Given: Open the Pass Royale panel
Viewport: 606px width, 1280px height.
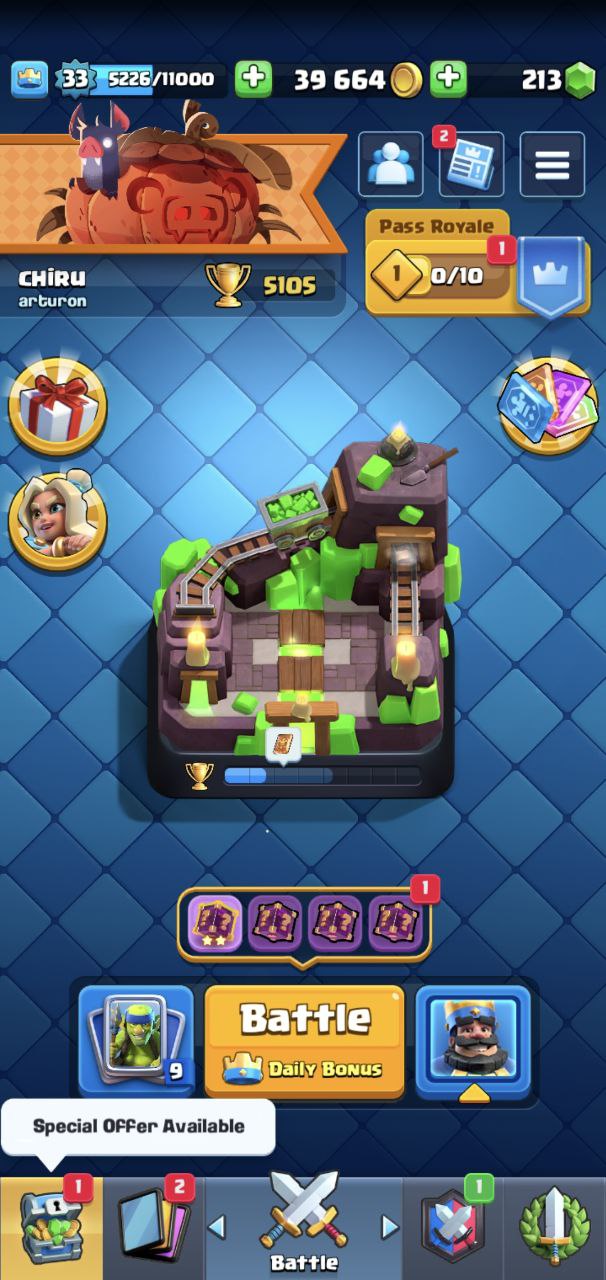Looking at the screenshot, I should point(476,265).
